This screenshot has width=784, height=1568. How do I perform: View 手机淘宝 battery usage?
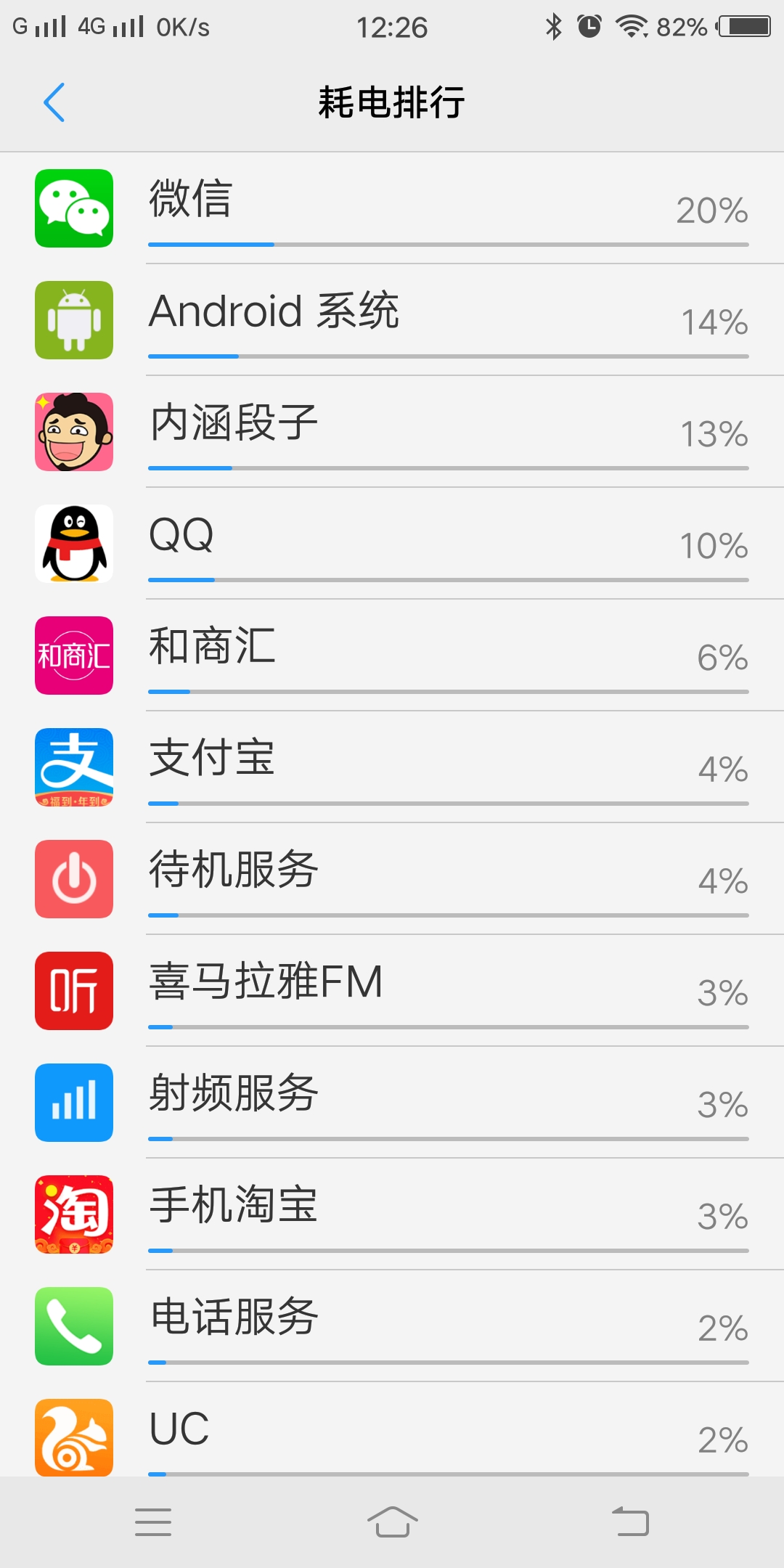392,1214
